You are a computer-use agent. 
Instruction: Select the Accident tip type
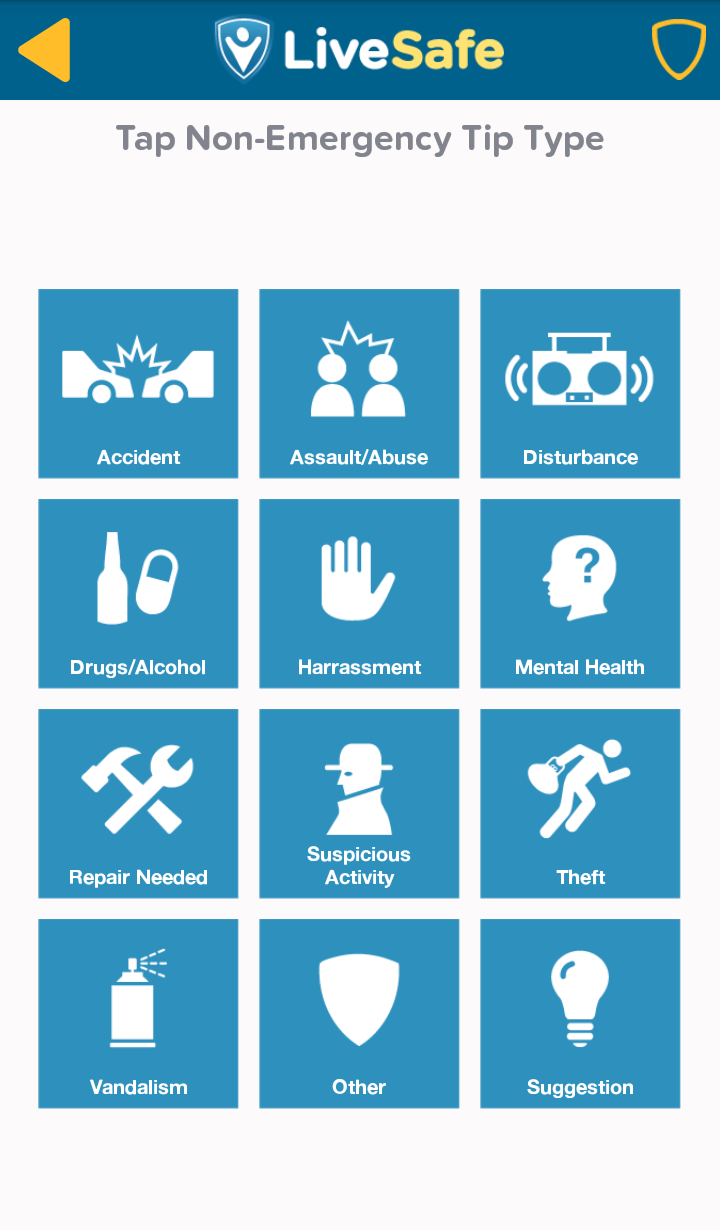[x=138, y=384]
